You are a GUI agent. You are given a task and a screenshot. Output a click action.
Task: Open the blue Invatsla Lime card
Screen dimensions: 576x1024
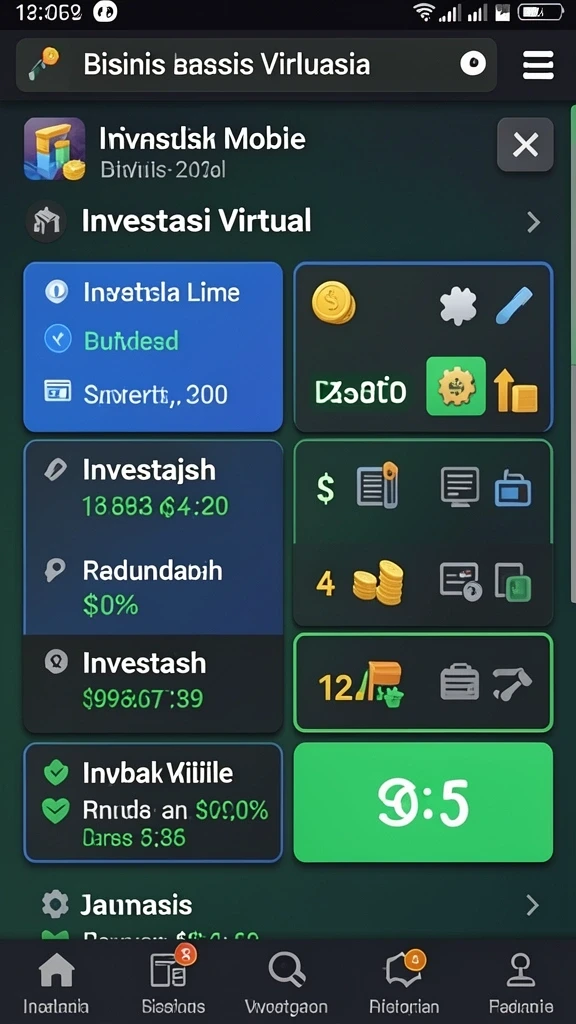click(153, 347)
